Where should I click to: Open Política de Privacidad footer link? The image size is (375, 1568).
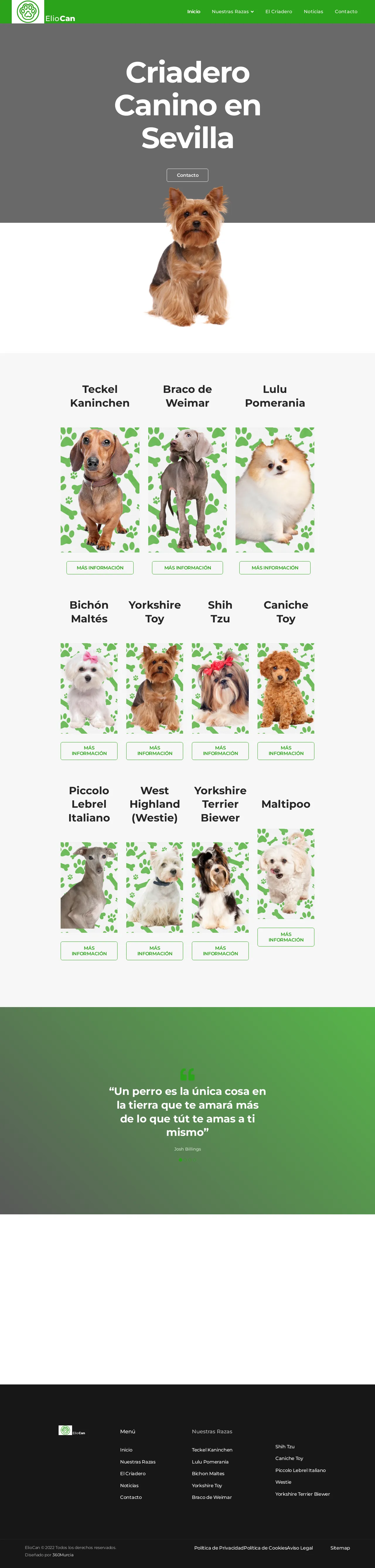(219, 1547)
